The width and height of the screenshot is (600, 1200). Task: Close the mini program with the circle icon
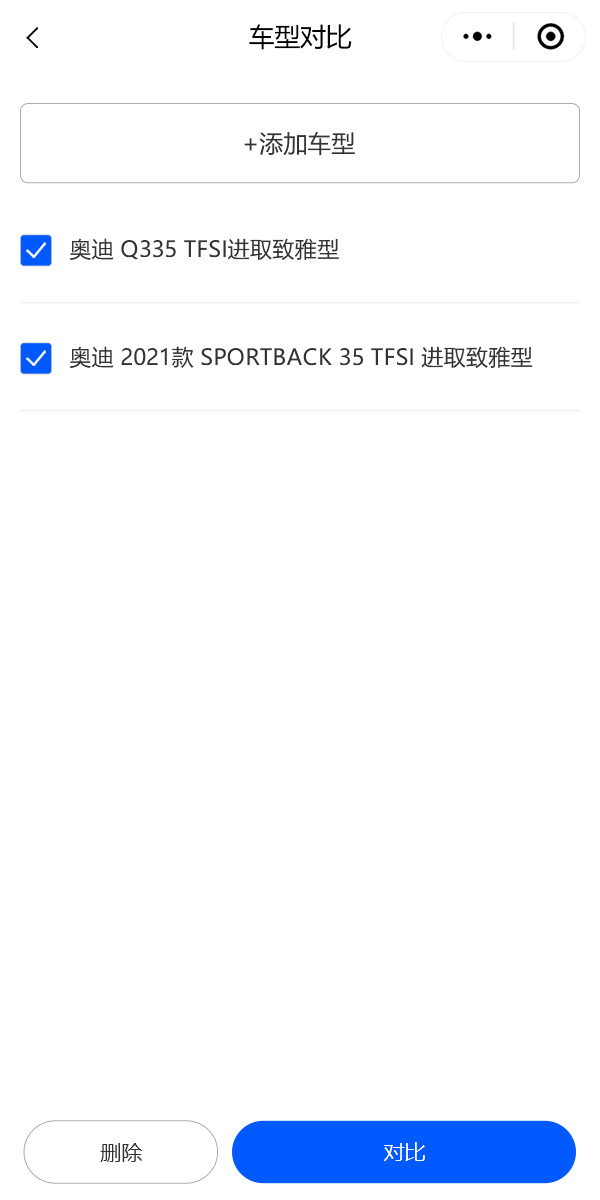coord(550,37)
